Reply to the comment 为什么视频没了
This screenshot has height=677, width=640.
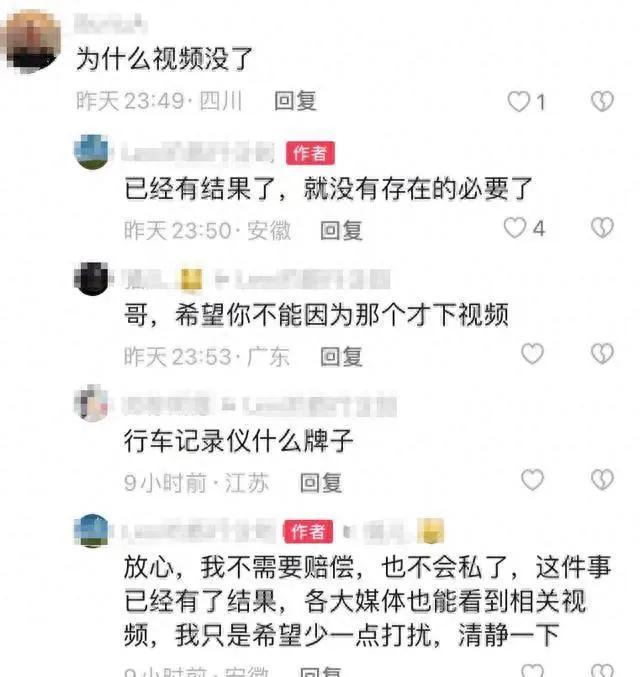tap(295, 100)
